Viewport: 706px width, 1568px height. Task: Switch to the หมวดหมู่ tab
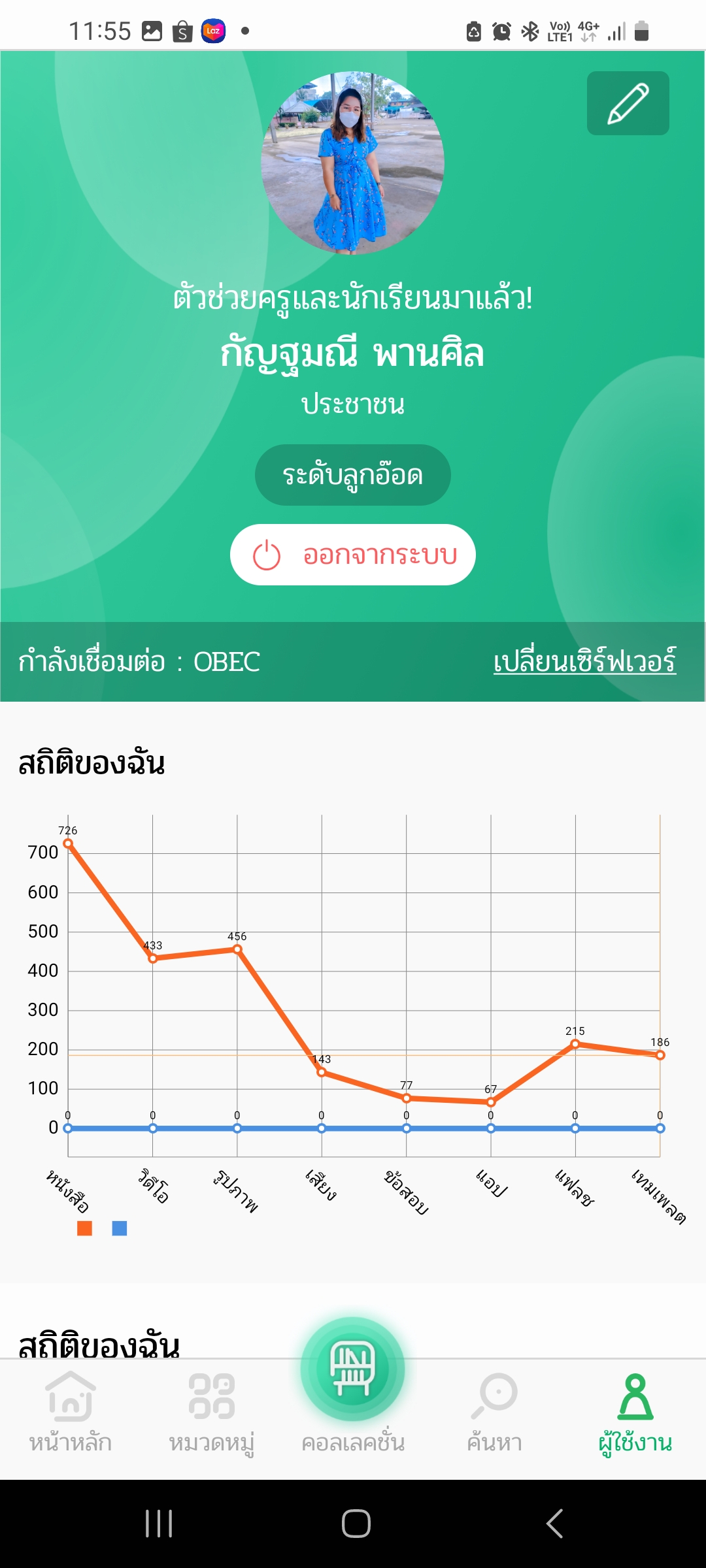point(212,1411)
